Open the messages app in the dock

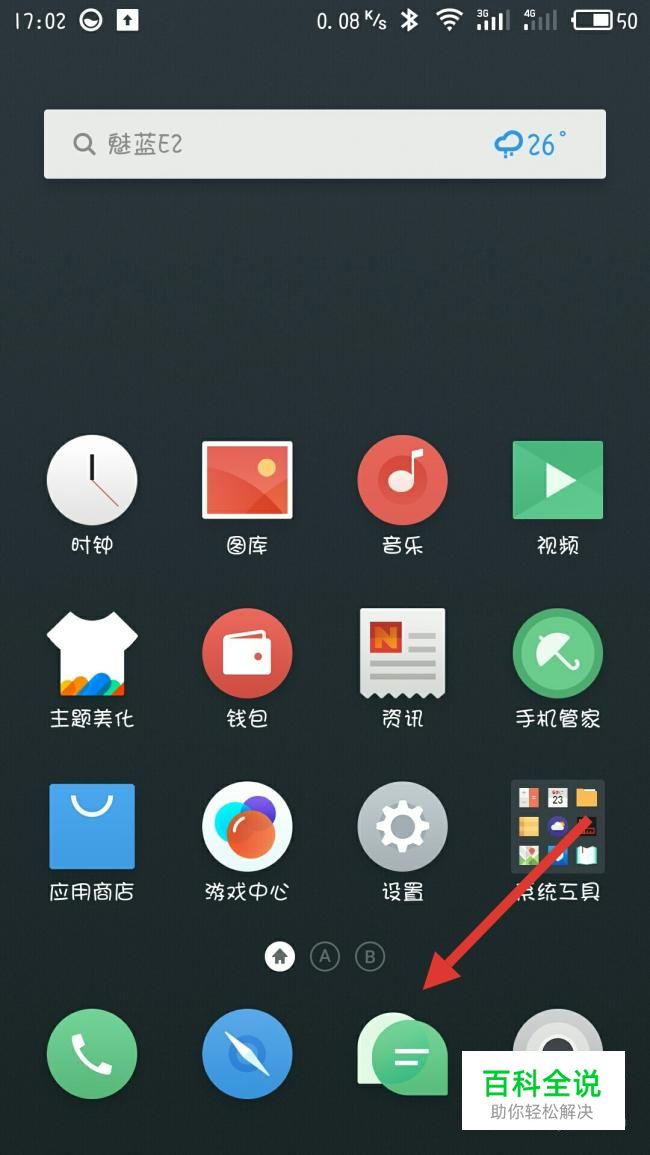(x=402, y=1054)
